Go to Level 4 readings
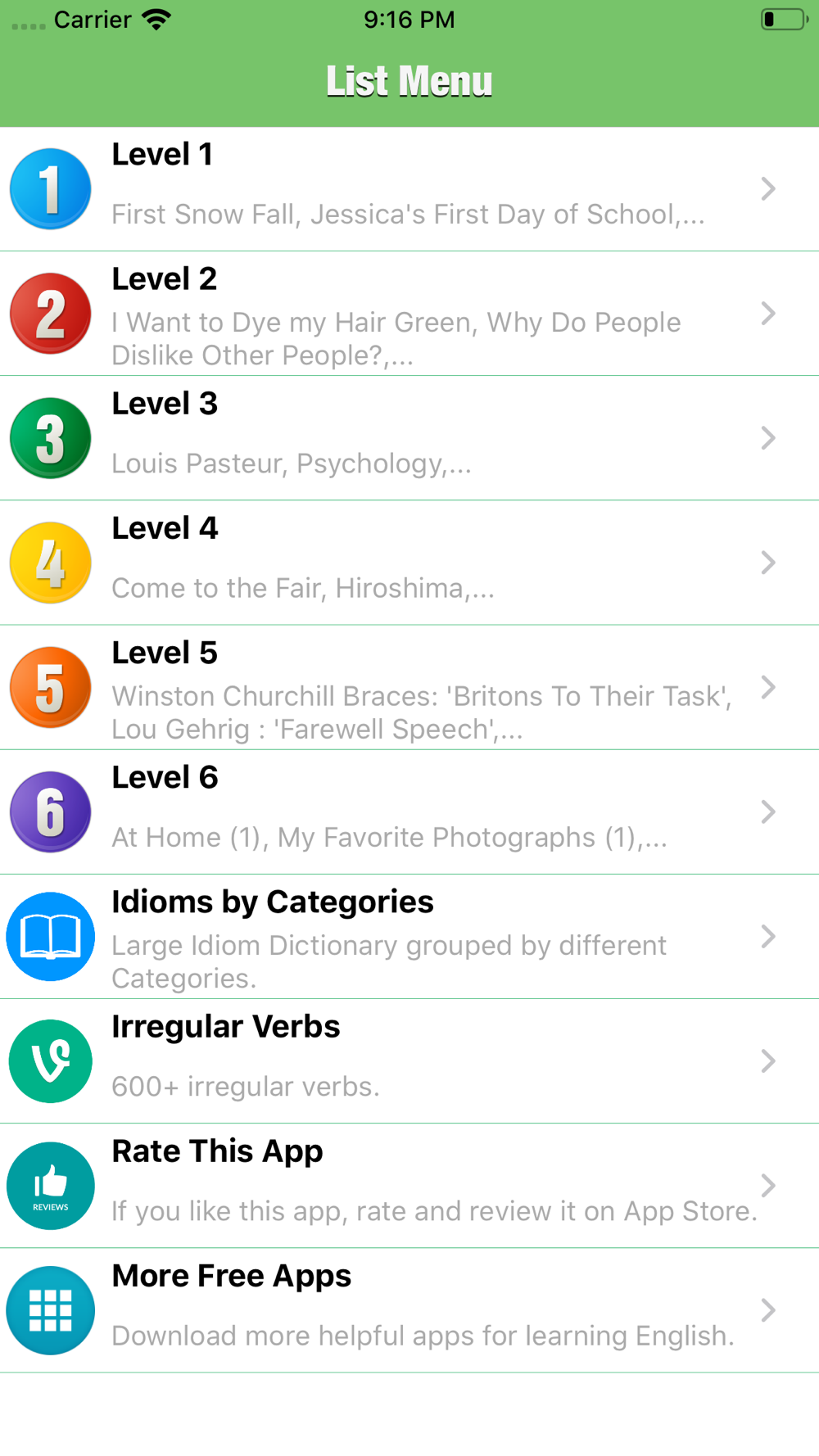Image resolution: width=819 pixels, height=1456 pixels. point(409,563)
